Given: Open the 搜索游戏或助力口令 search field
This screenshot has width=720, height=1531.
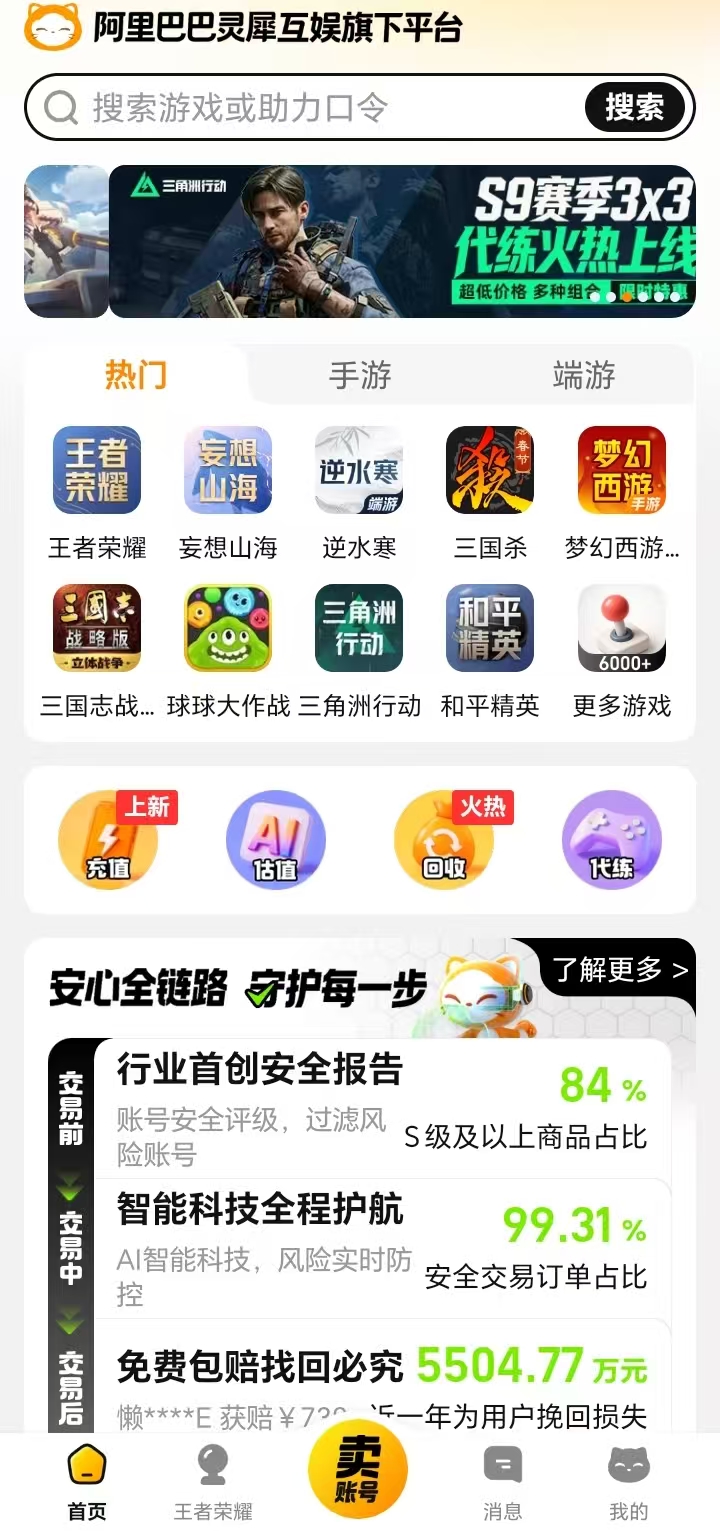Looking at the screenshot, I should (x=300, y=107).
